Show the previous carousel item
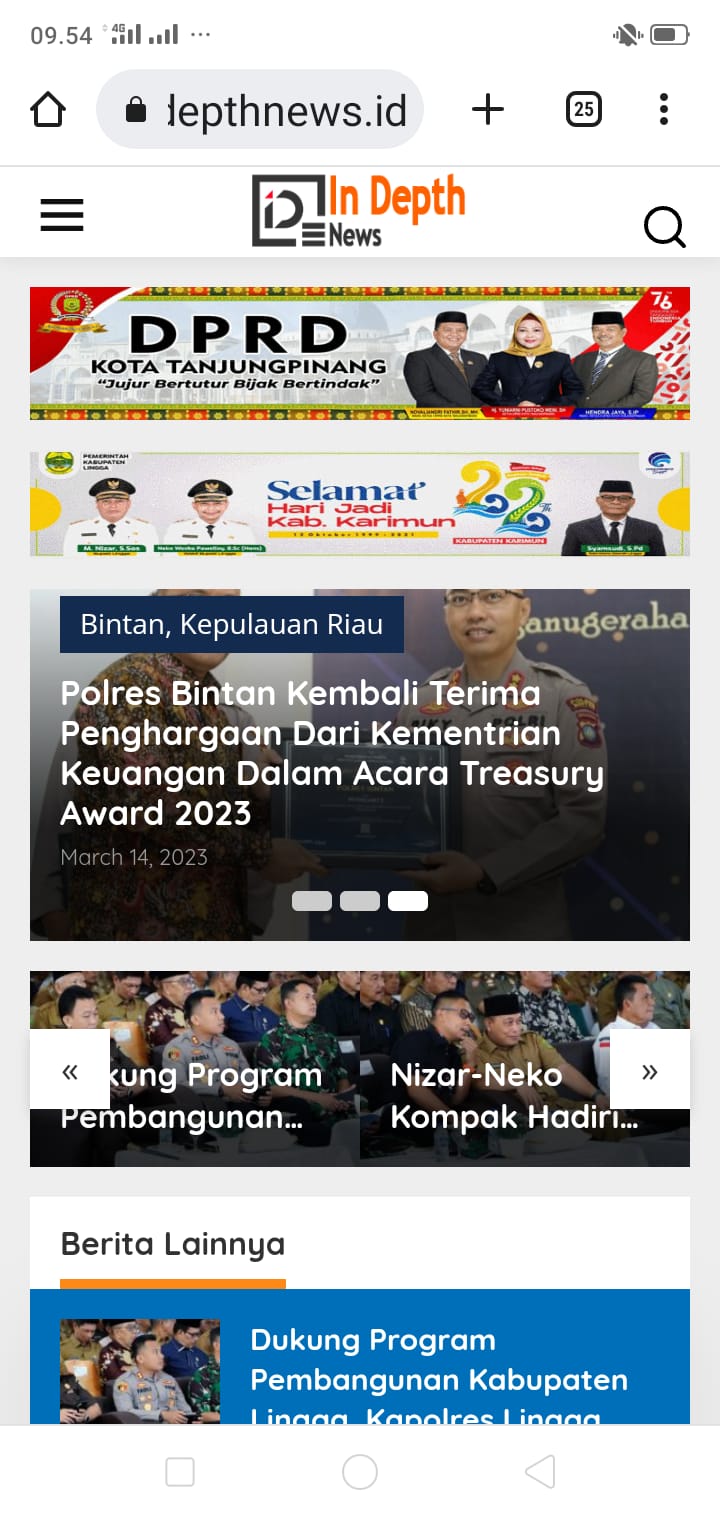The image size is (720, 1520). pyautogui.click(x=70, y=1069)
